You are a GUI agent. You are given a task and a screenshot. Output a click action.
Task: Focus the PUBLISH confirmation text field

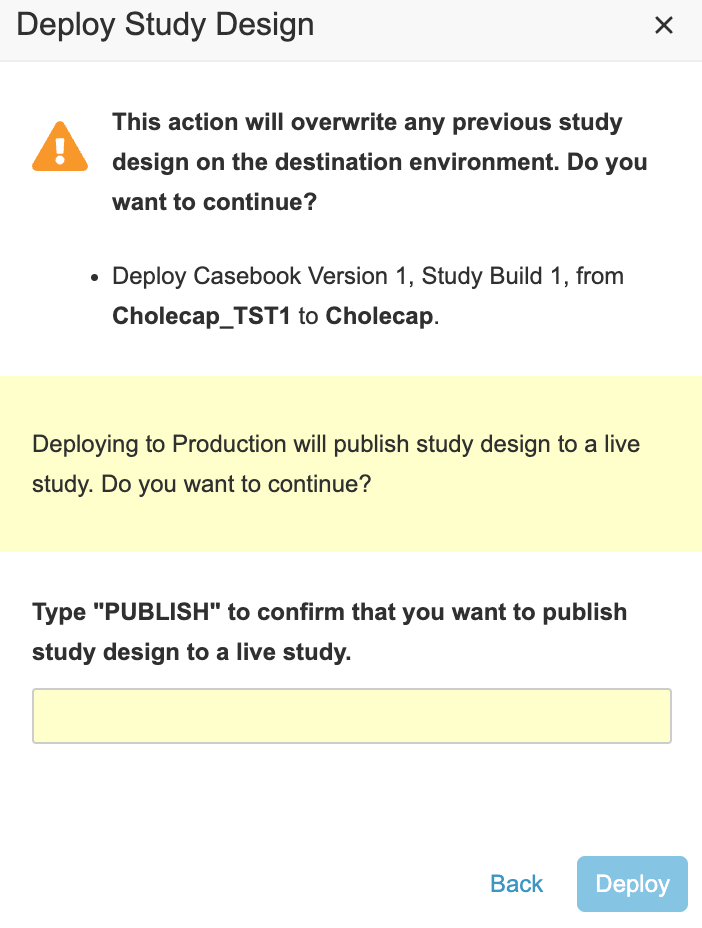tap(351, 716)
